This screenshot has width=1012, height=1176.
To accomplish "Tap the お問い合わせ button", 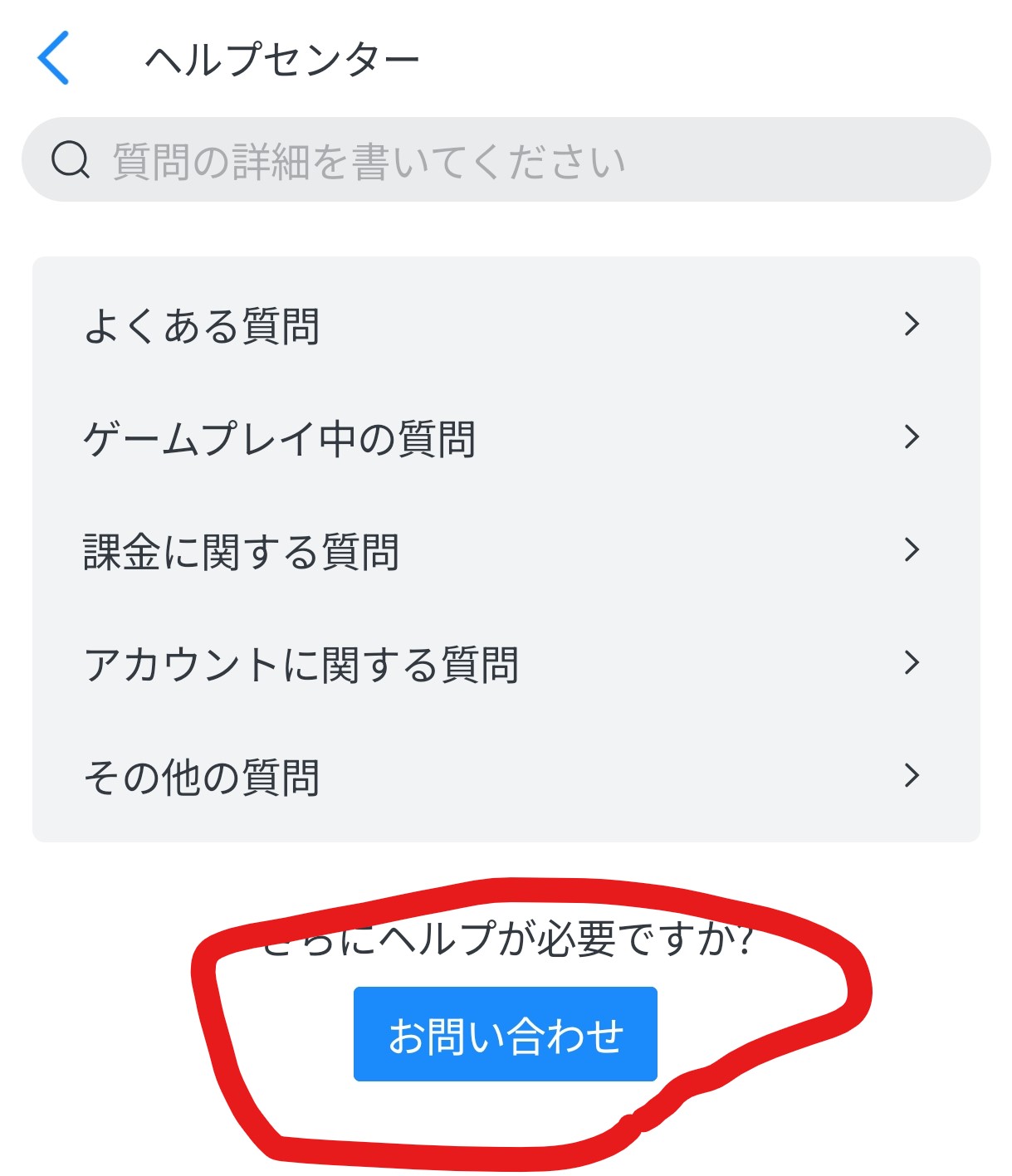I will coord(506,1034).
